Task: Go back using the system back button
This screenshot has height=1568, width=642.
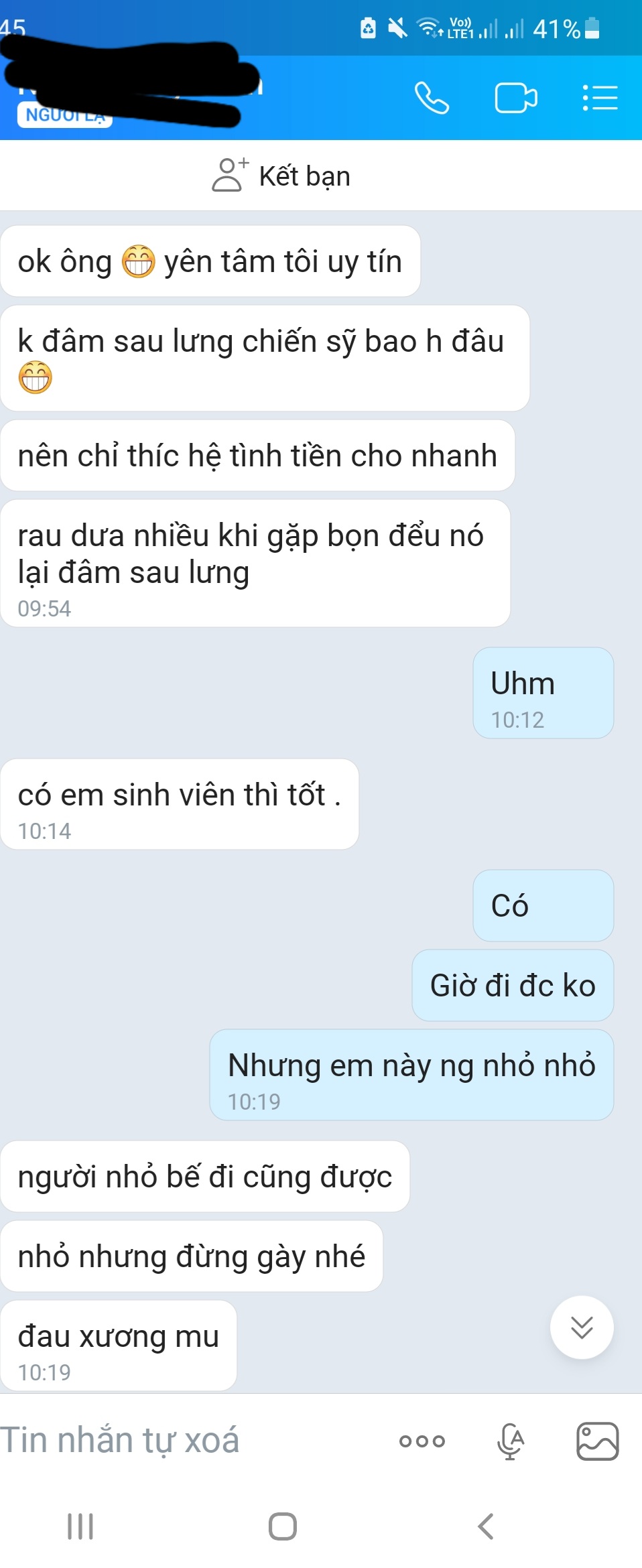Action: click(485, 1526)
